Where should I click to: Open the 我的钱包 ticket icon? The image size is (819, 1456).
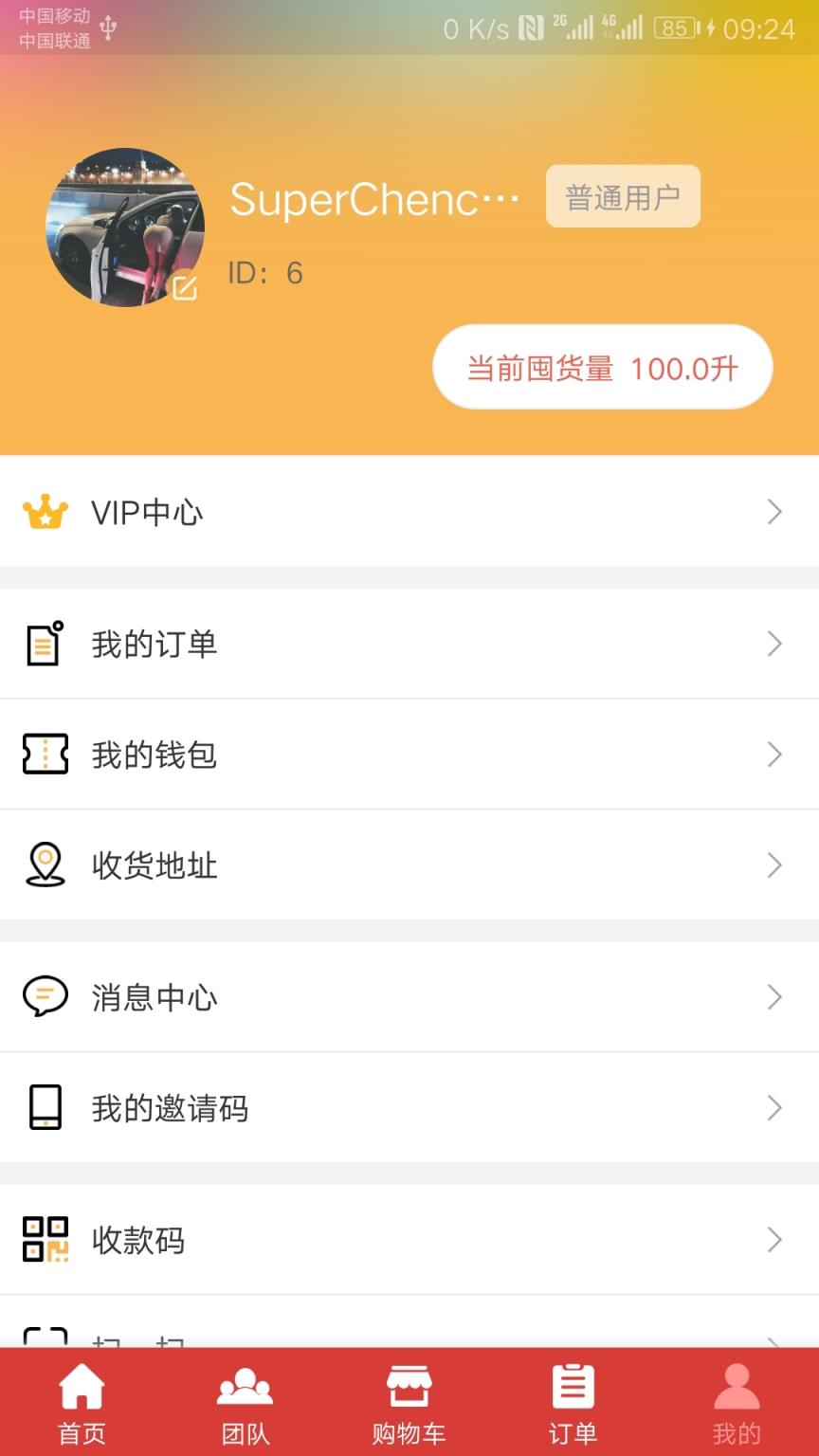pos(45,755)
